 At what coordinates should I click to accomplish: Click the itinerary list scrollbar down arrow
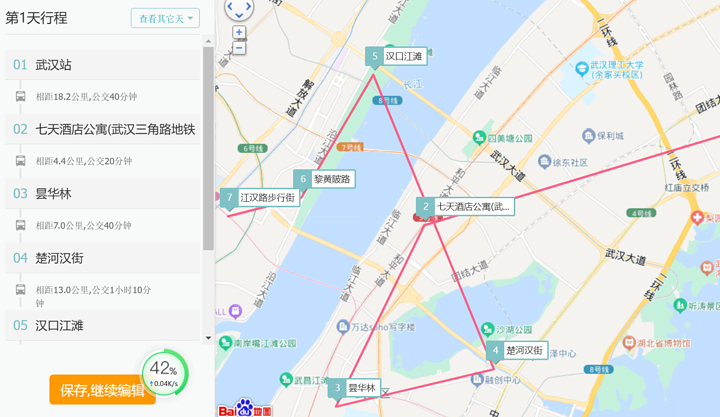pyautogui.click(x=208, y=338)
